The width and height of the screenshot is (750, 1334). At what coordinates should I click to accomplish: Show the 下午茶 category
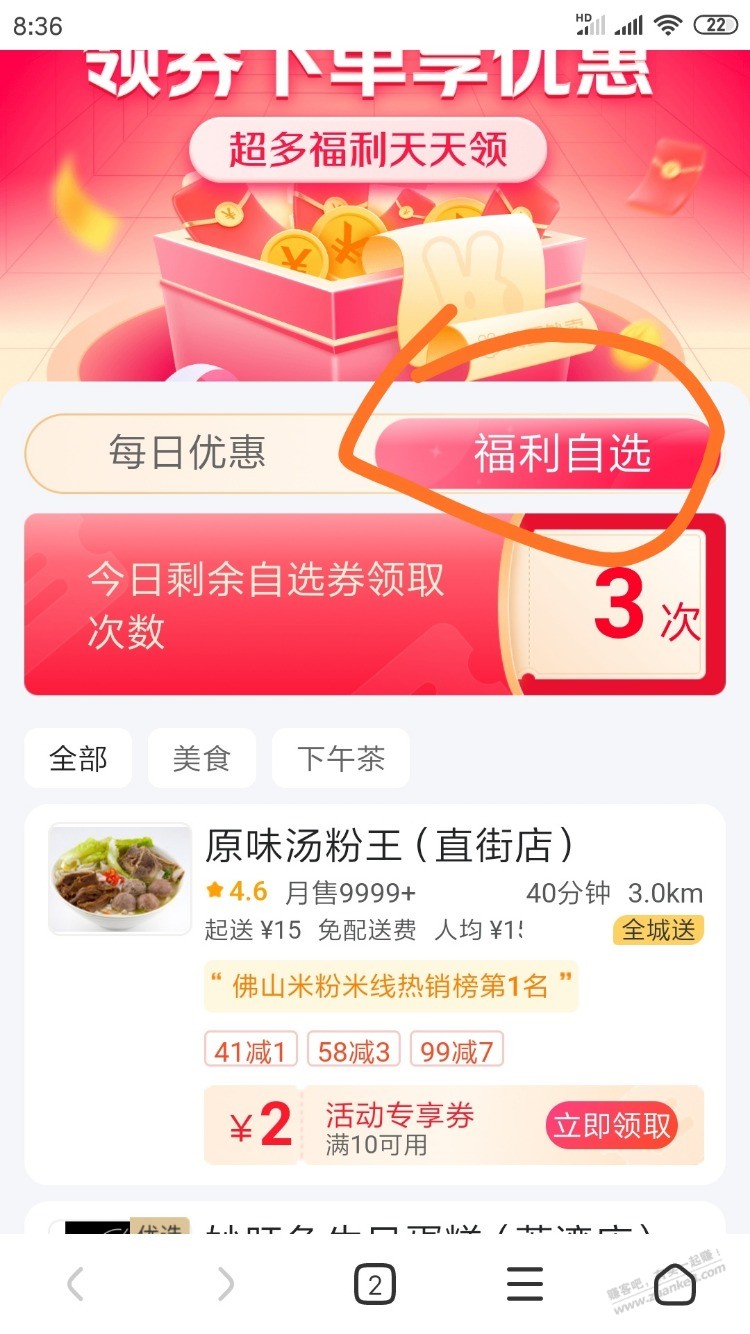coord(341,759)
